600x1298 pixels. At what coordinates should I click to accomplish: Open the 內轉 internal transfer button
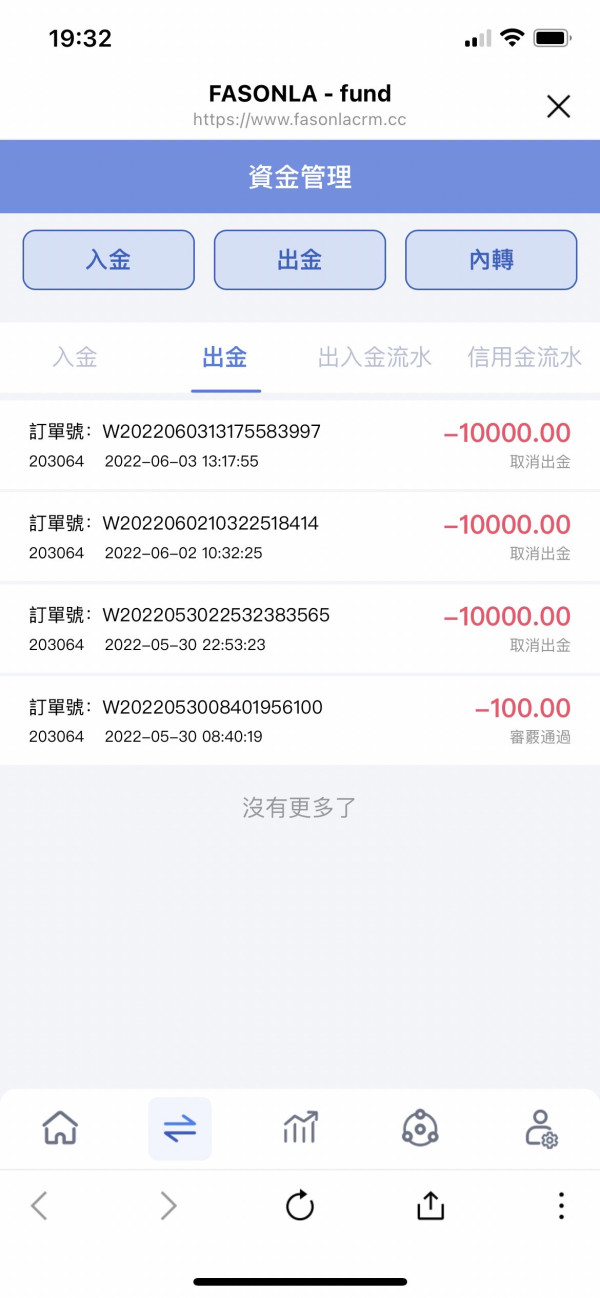[491, 260]
